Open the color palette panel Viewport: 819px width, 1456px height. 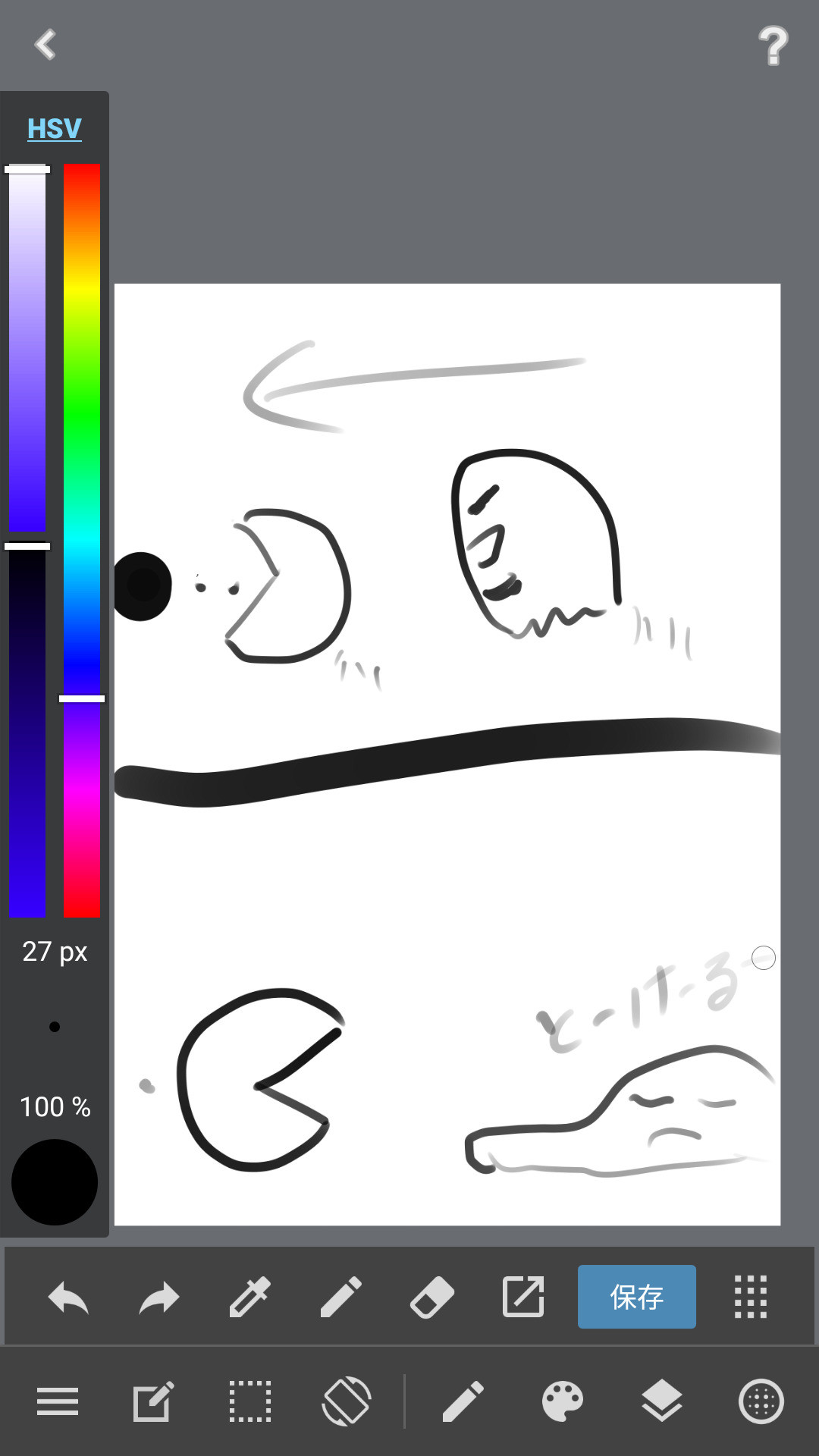[563, 1401]
